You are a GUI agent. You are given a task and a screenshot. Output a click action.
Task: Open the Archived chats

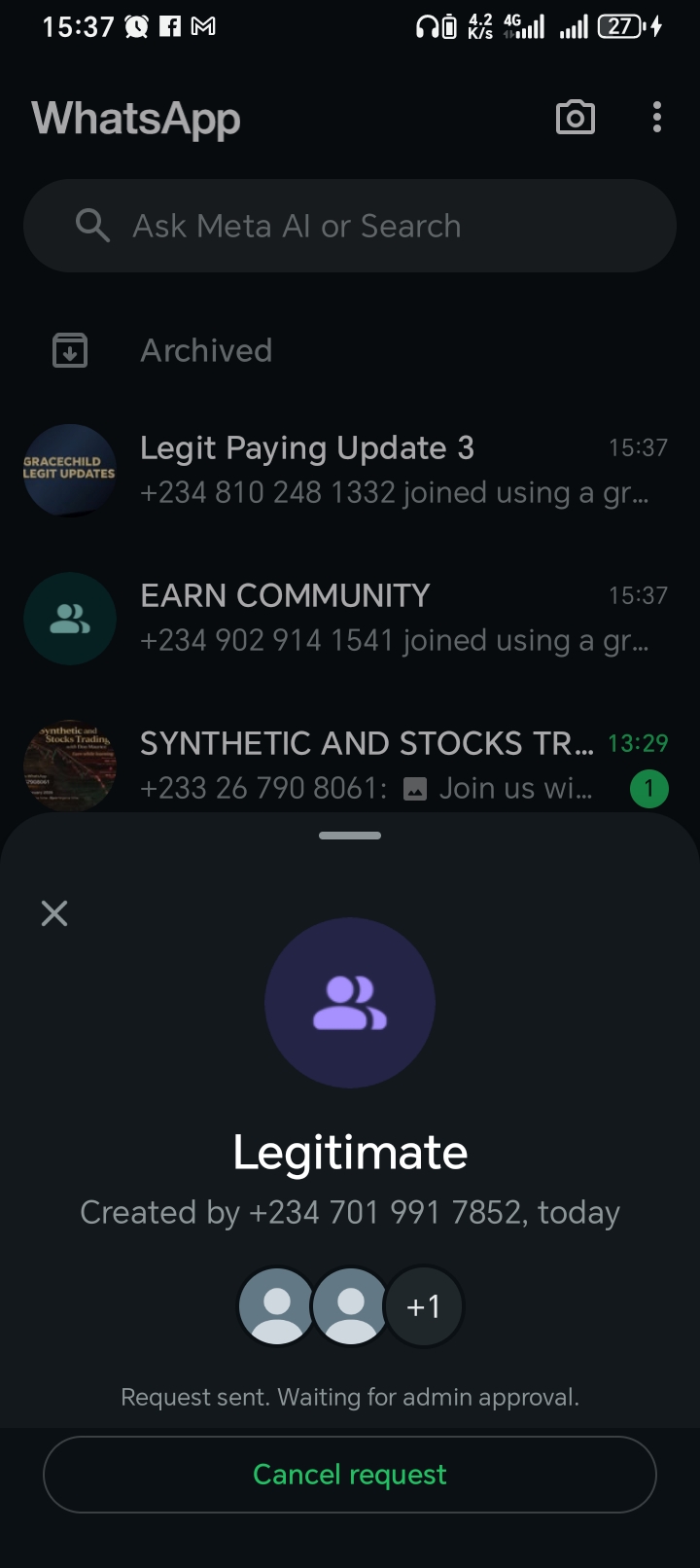[206, 350]
